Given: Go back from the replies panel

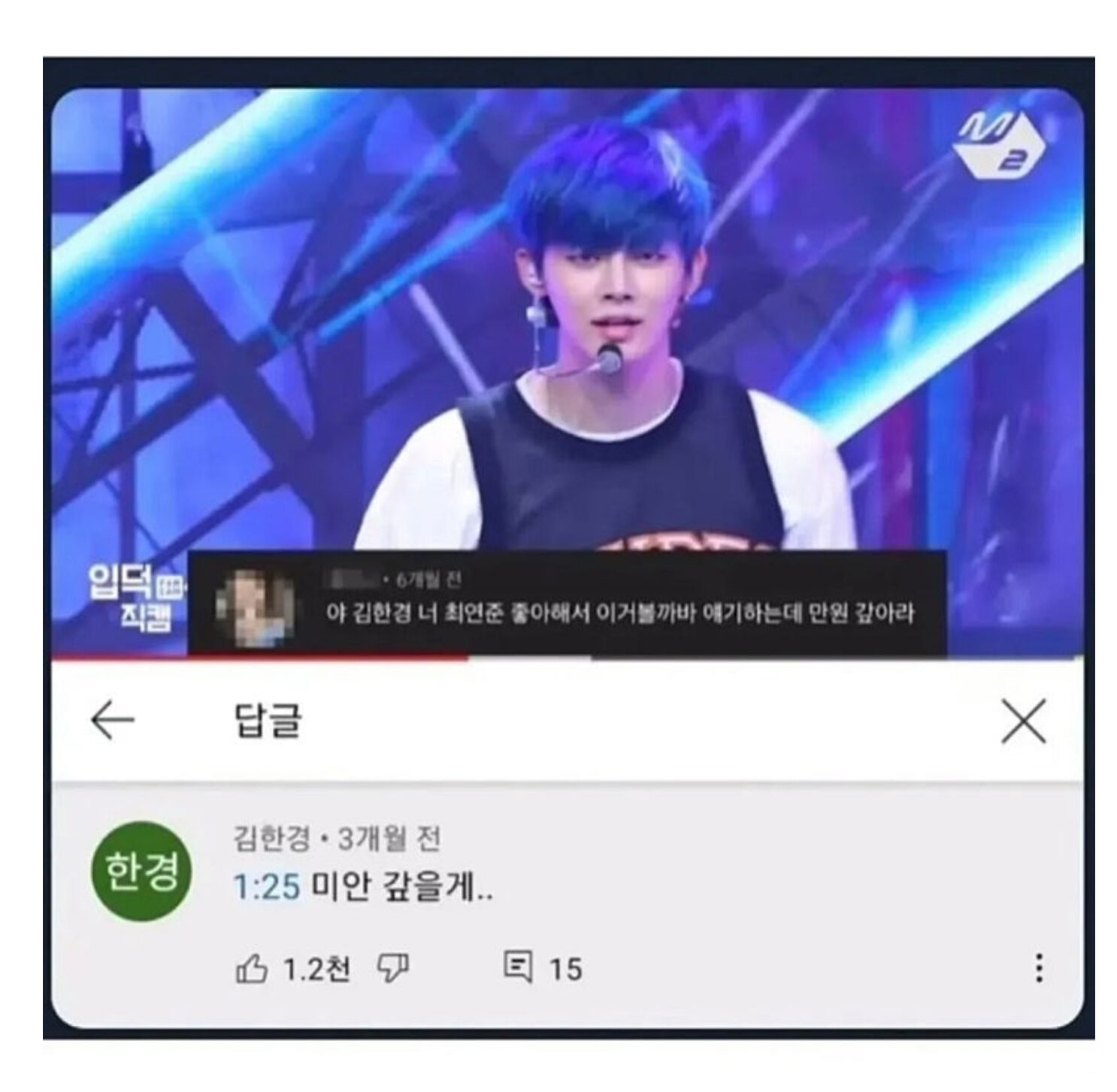Looking at the screenshot, I should tap(113, 720).
